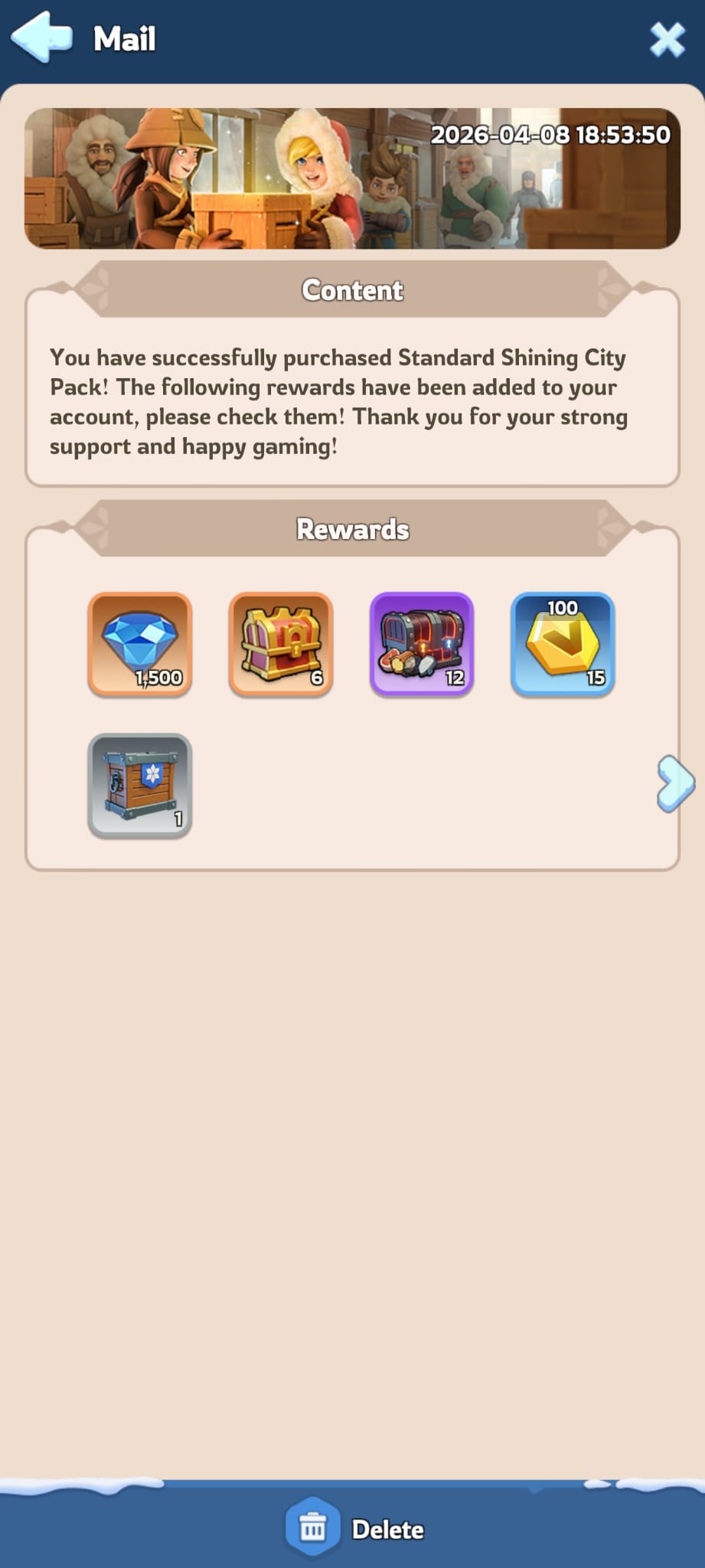Inspect the golden chest reward with 6
705x1568 pixels.
click(x=281, y=644)
